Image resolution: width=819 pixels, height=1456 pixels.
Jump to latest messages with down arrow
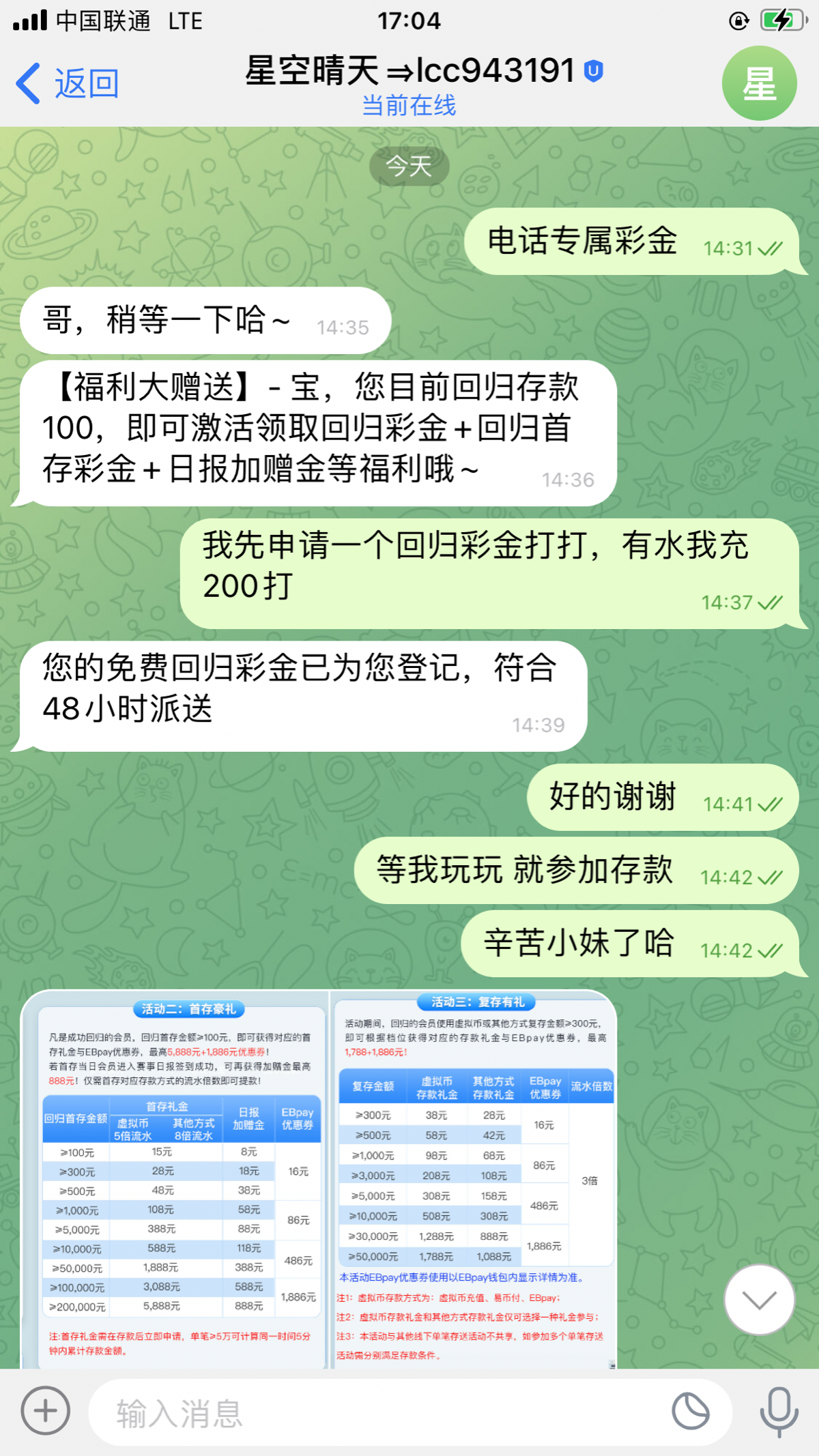coord(759,1299)
